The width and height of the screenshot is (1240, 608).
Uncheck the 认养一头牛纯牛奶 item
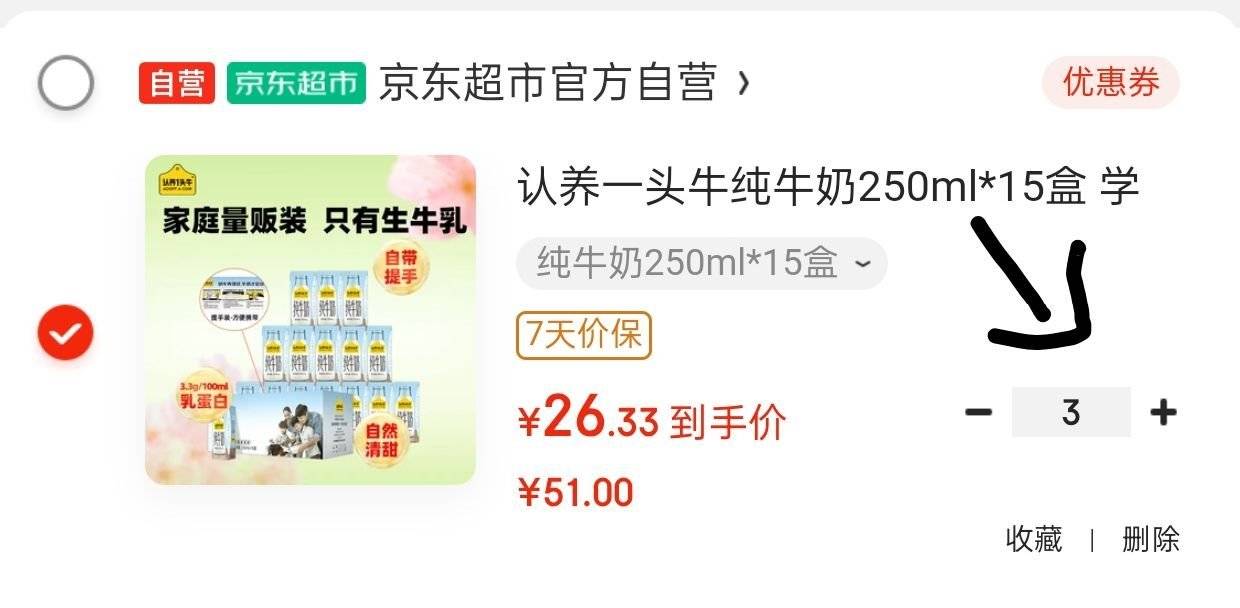[65, 333]
